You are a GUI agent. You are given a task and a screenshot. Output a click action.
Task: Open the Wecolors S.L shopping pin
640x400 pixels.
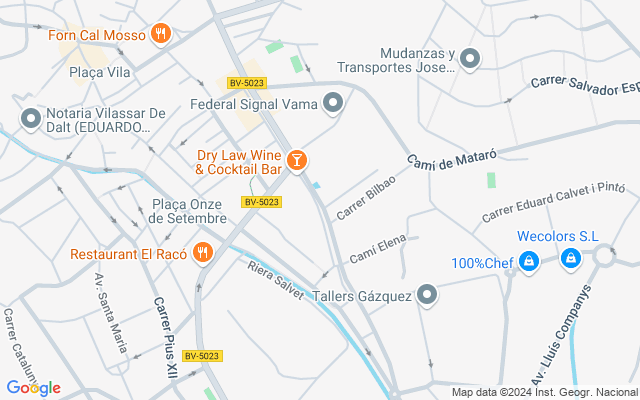coord(570,259)
